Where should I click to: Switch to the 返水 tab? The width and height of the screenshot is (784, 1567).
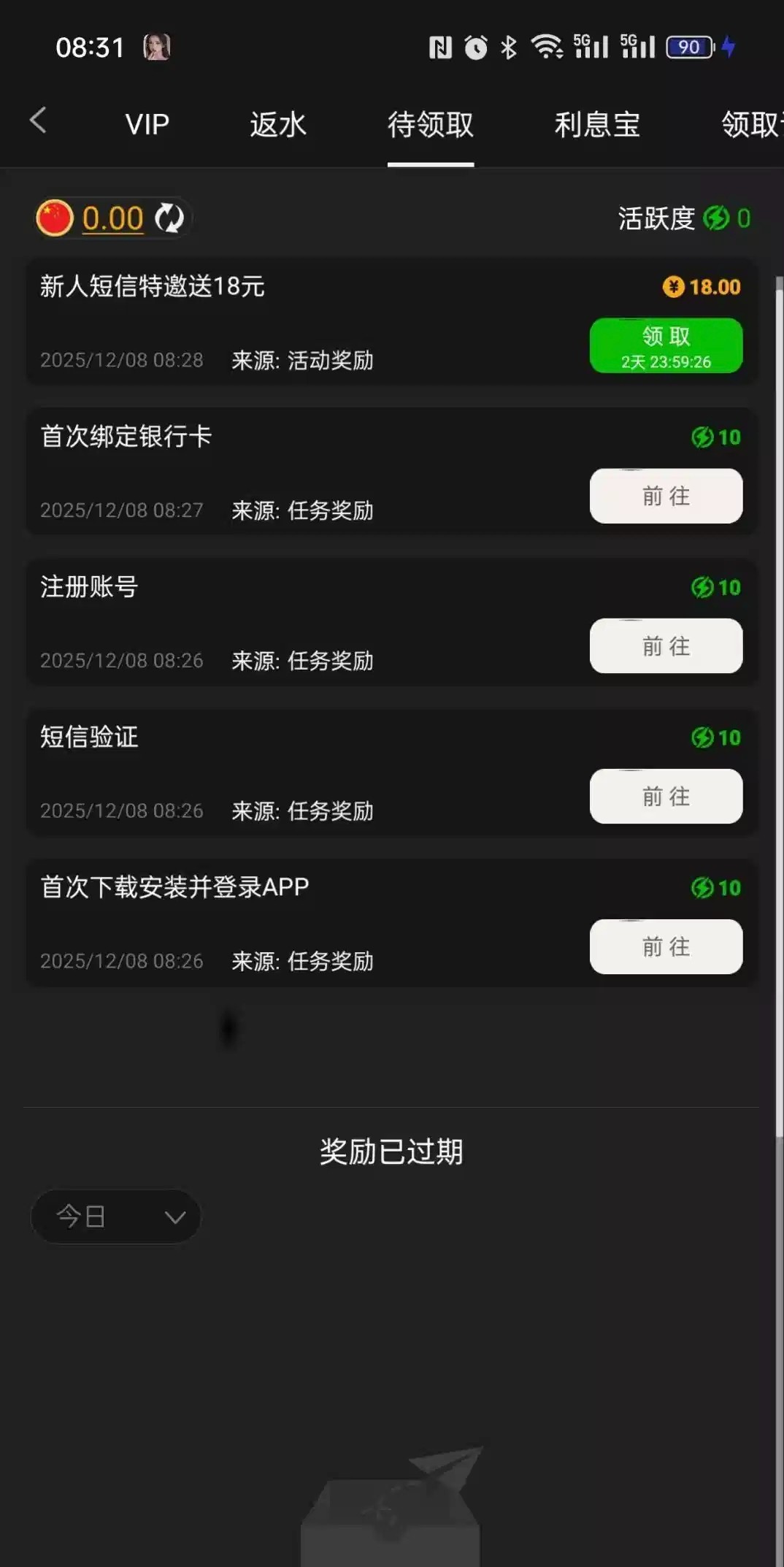pos(277,125)
